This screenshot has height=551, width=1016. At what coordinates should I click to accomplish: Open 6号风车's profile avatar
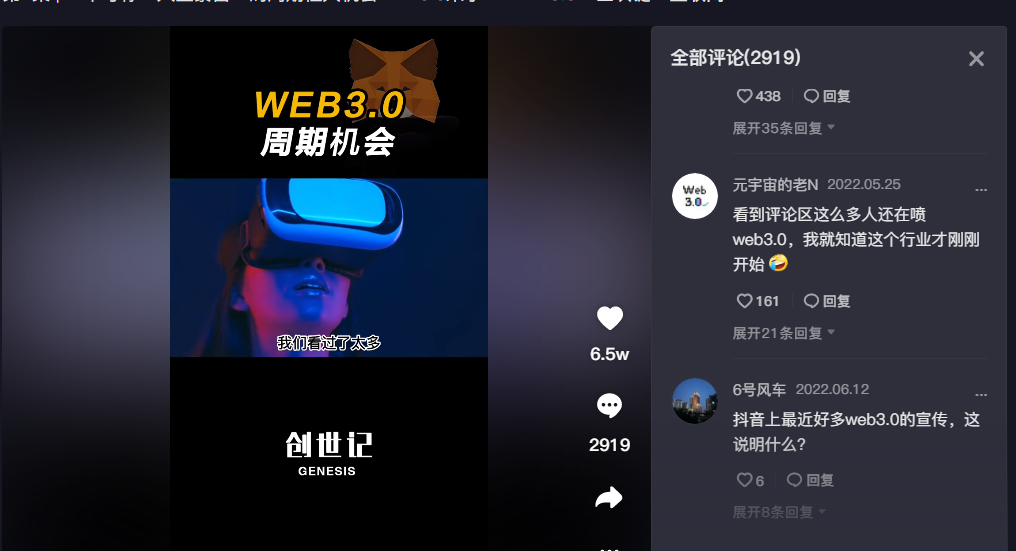(694, 400)
